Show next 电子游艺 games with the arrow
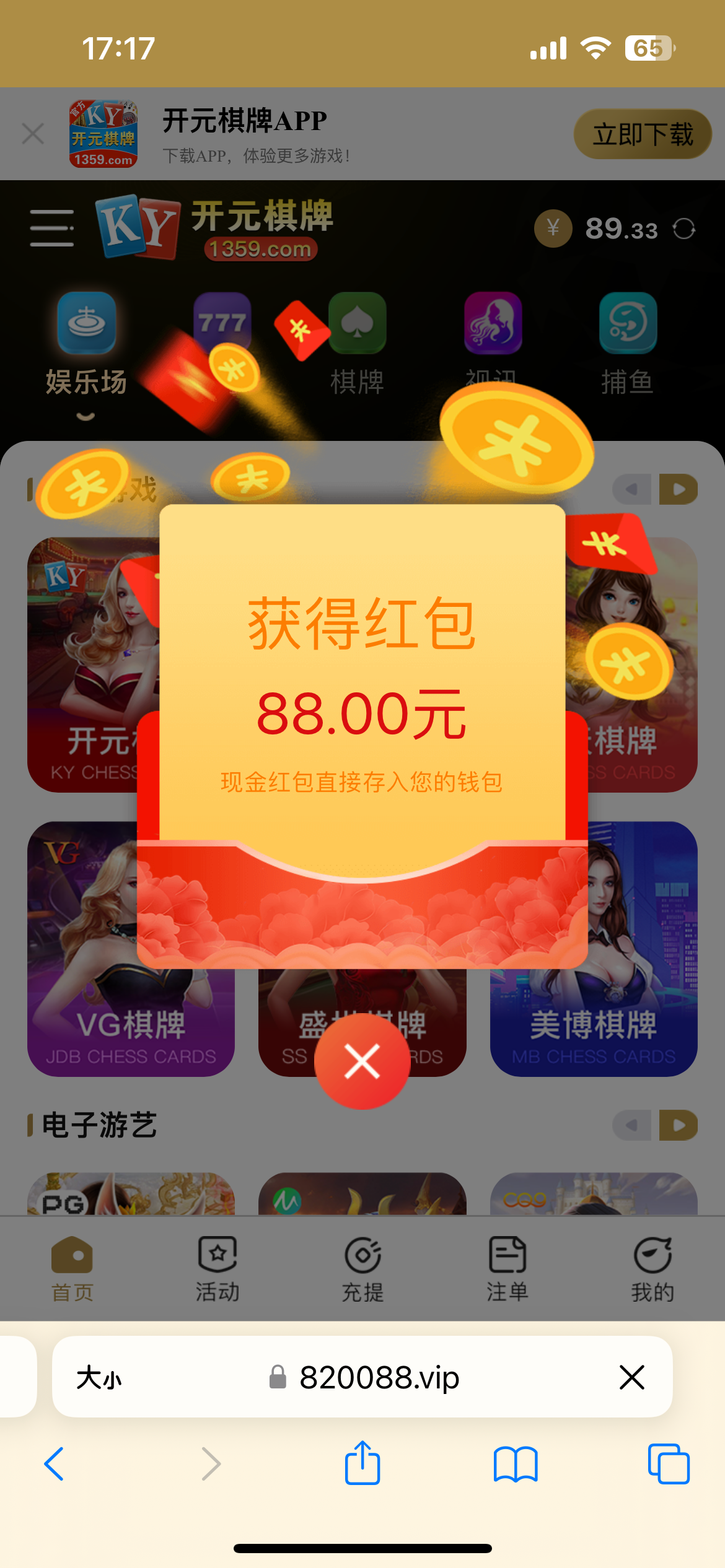The image size is (725, 1568). pyautogui.click(x=679, y=1125)
